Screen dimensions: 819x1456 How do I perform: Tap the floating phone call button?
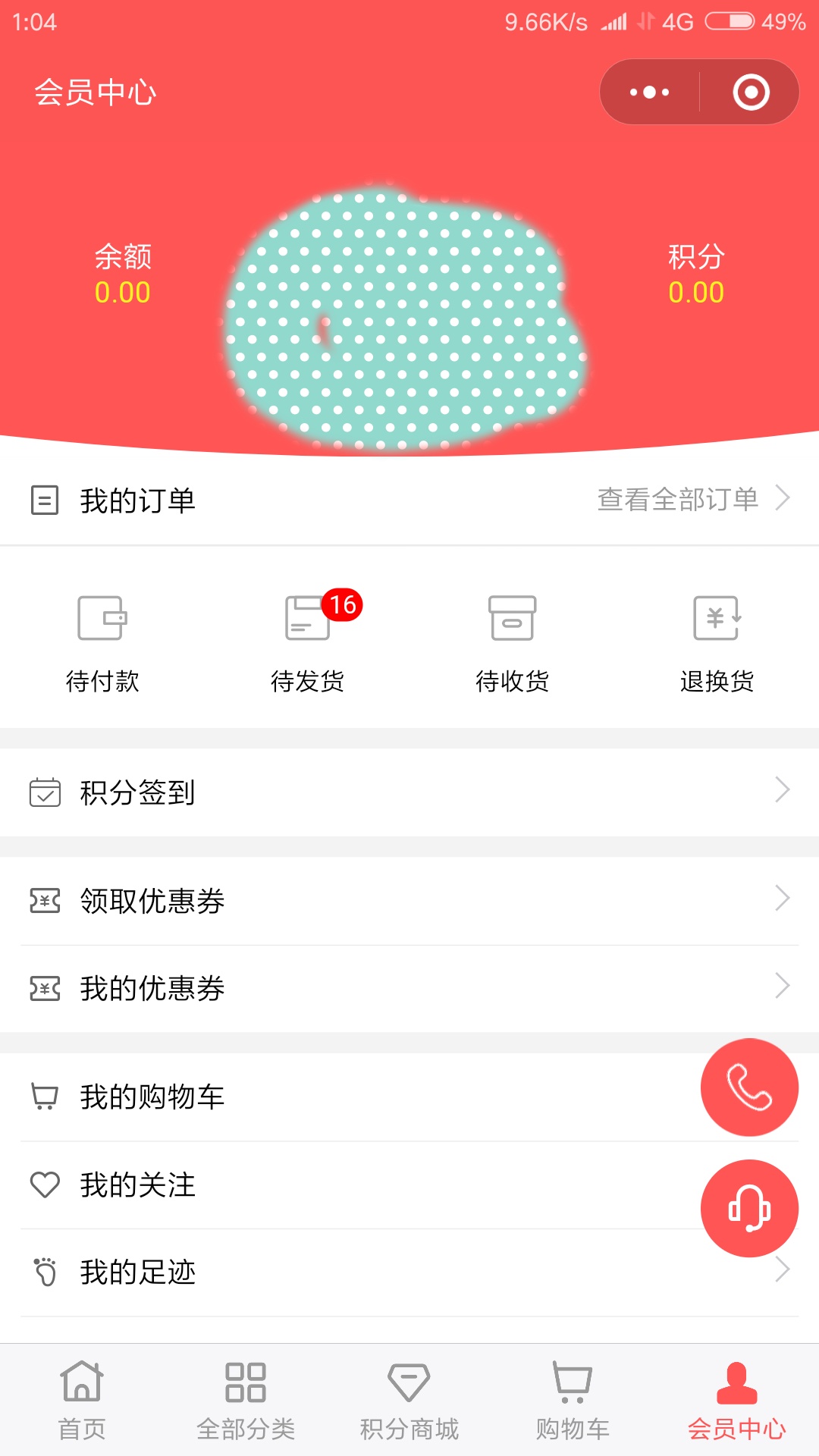tap(749, 1087)
